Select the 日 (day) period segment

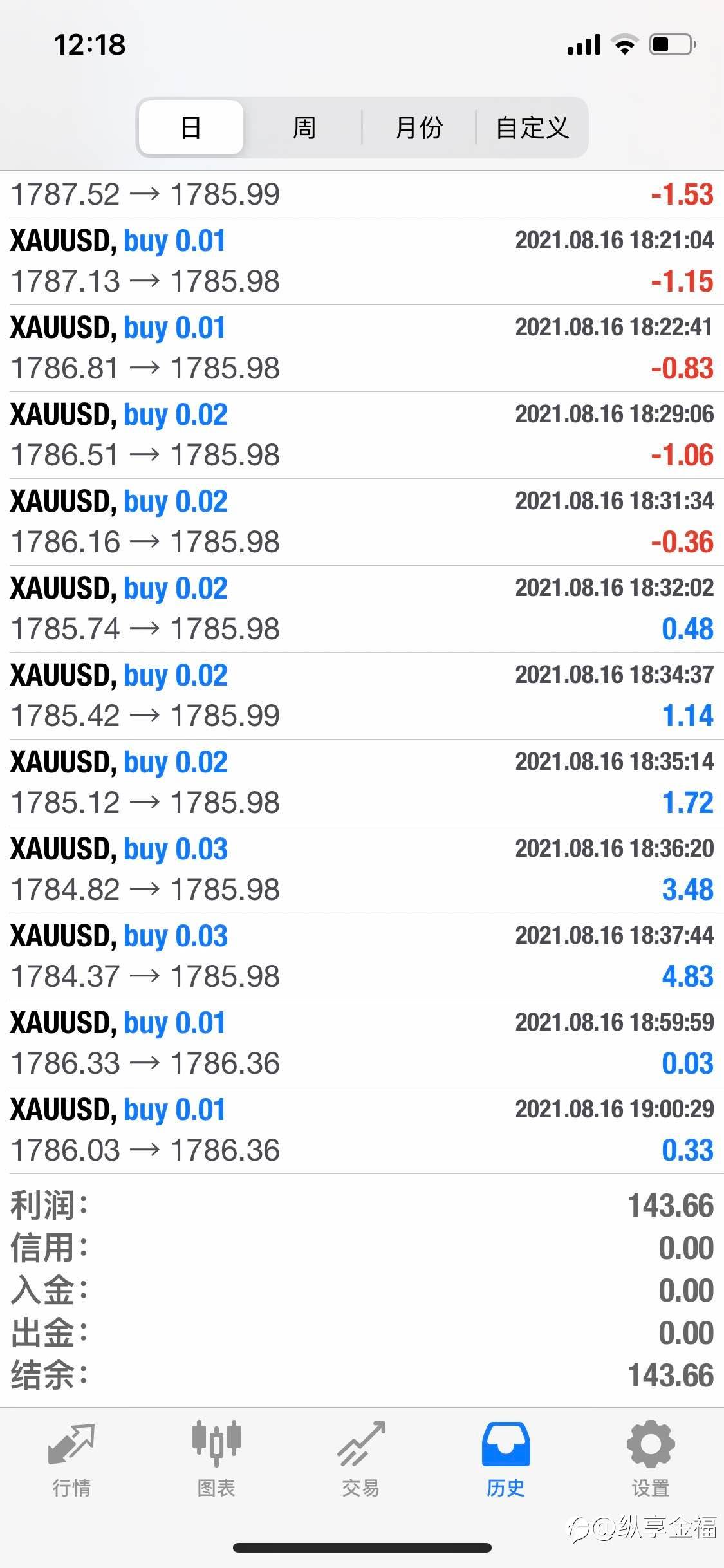191,127
